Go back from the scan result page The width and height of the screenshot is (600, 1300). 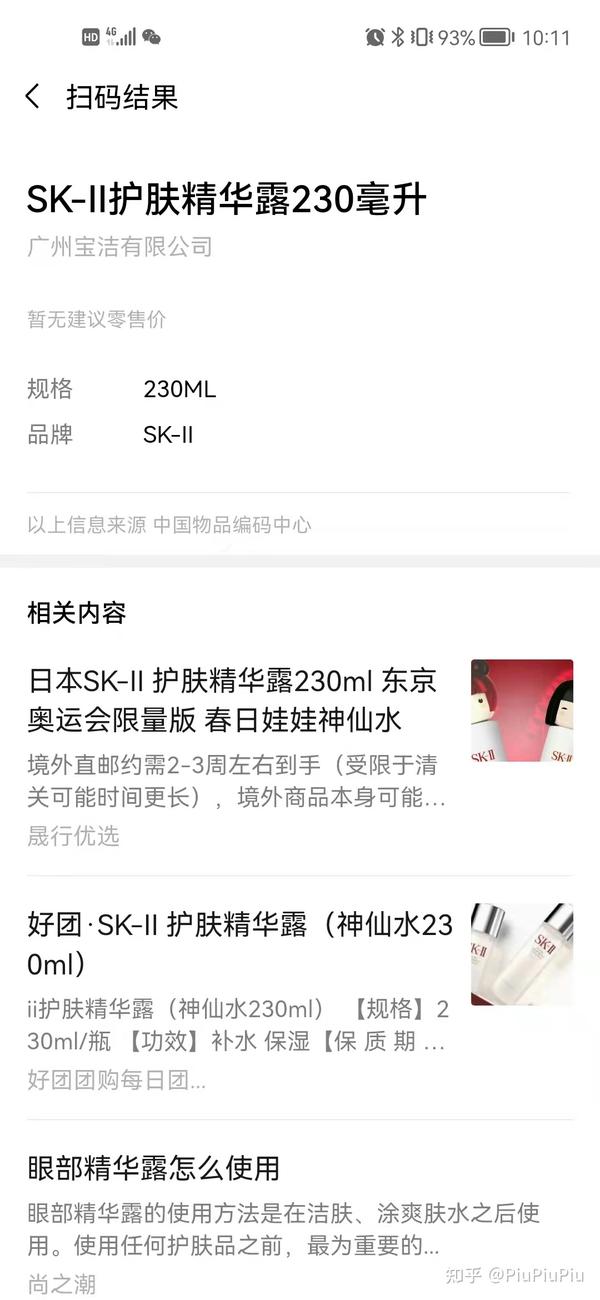tap(33, 97)
